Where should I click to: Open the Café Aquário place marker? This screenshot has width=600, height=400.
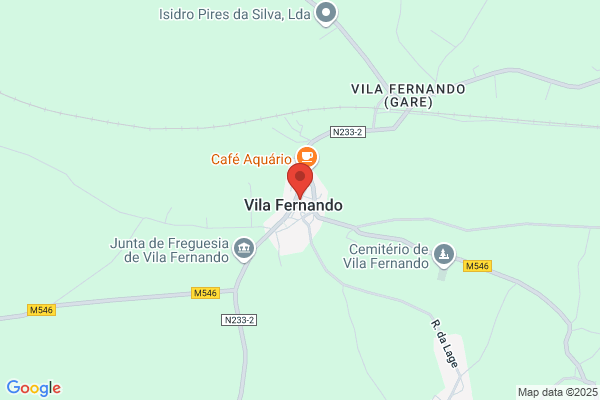(x=307, y=157)
